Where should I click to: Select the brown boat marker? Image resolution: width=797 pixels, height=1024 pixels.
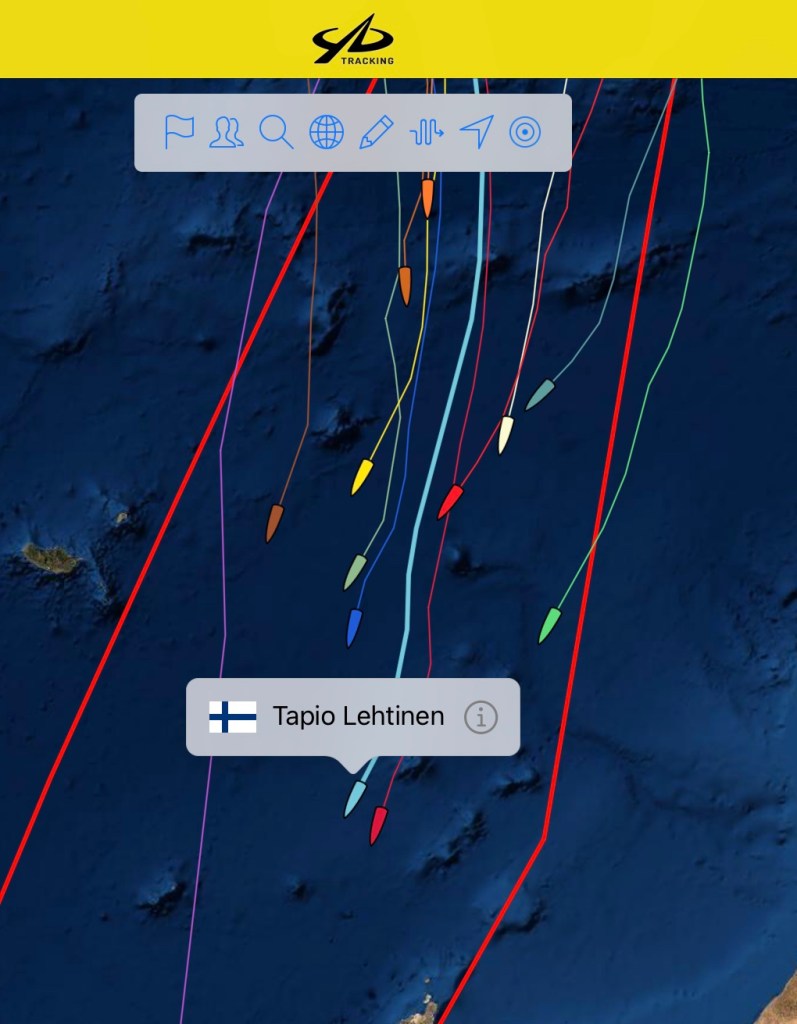click(x=274, y=523)
